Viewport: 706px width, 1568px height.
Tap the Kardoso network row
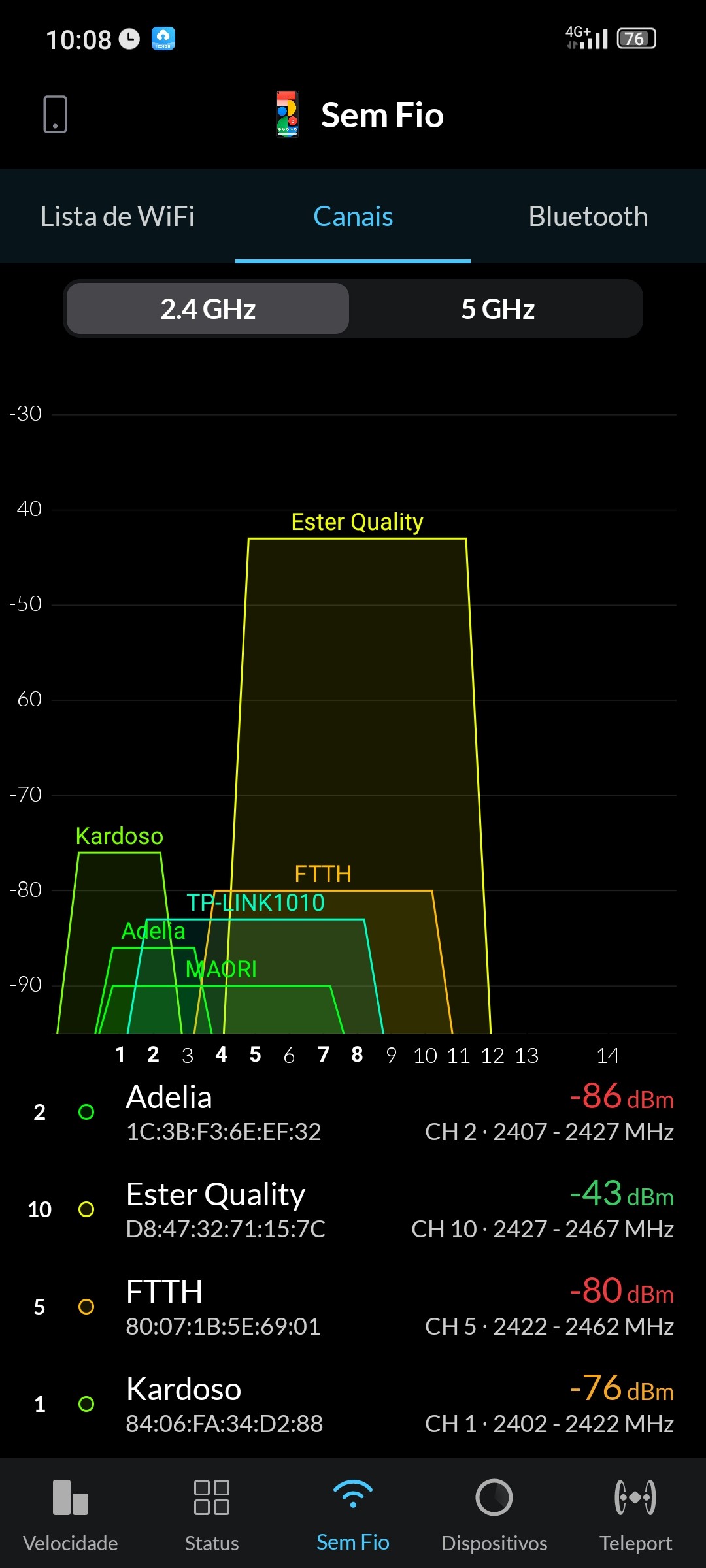point(353,1405)
